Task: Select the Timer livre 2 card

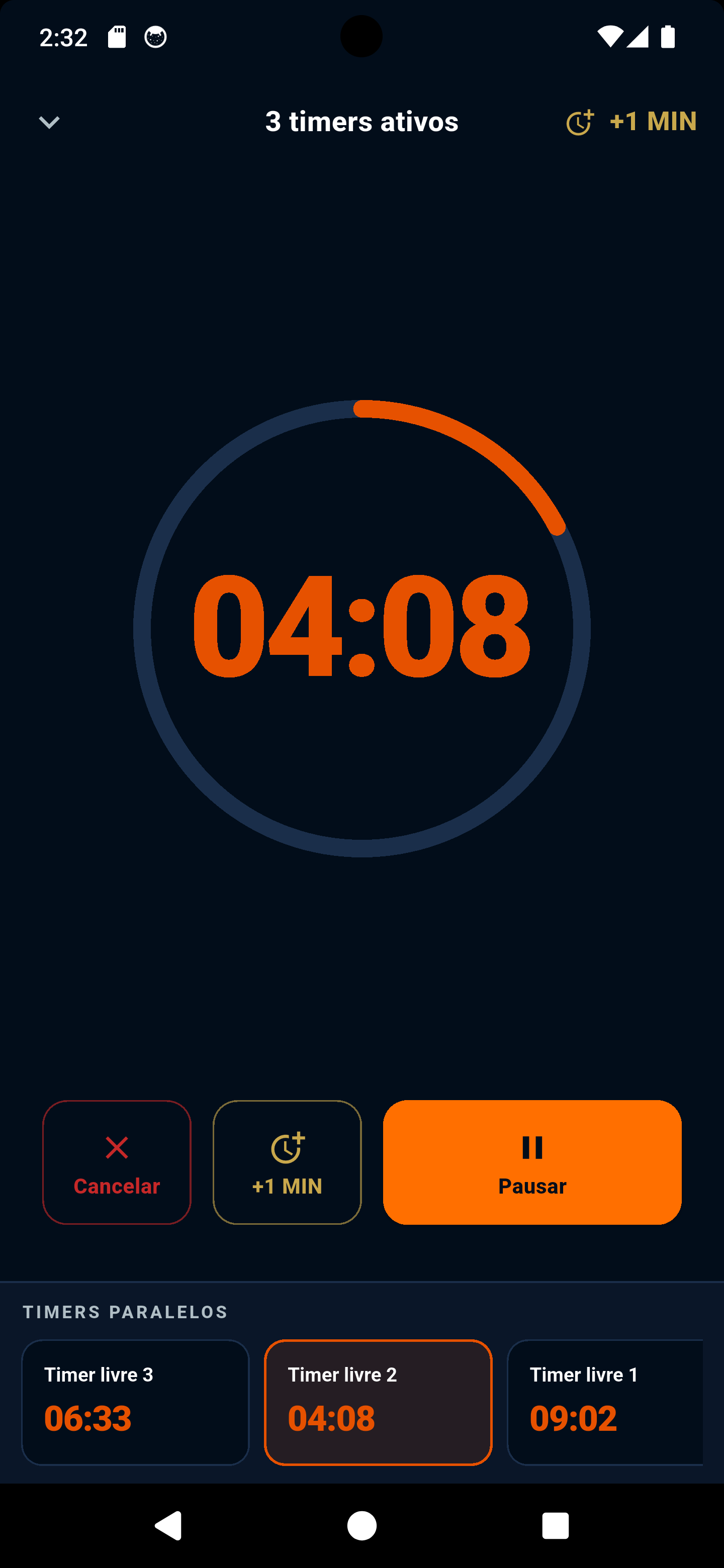Action: (x=378, y=1402)
